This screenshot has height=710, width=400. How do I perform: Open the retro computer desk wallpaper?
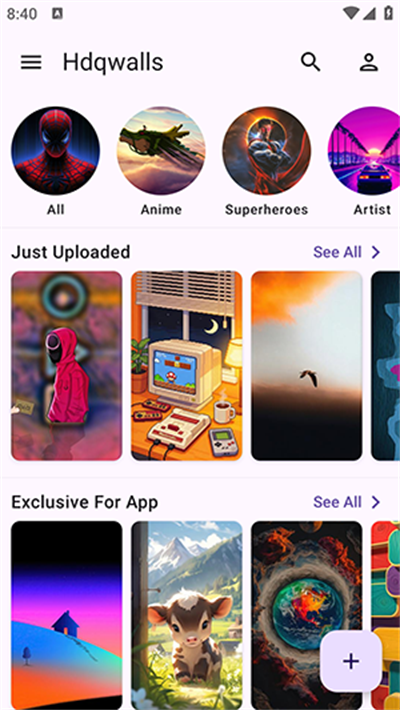click(x=187, y=366)
